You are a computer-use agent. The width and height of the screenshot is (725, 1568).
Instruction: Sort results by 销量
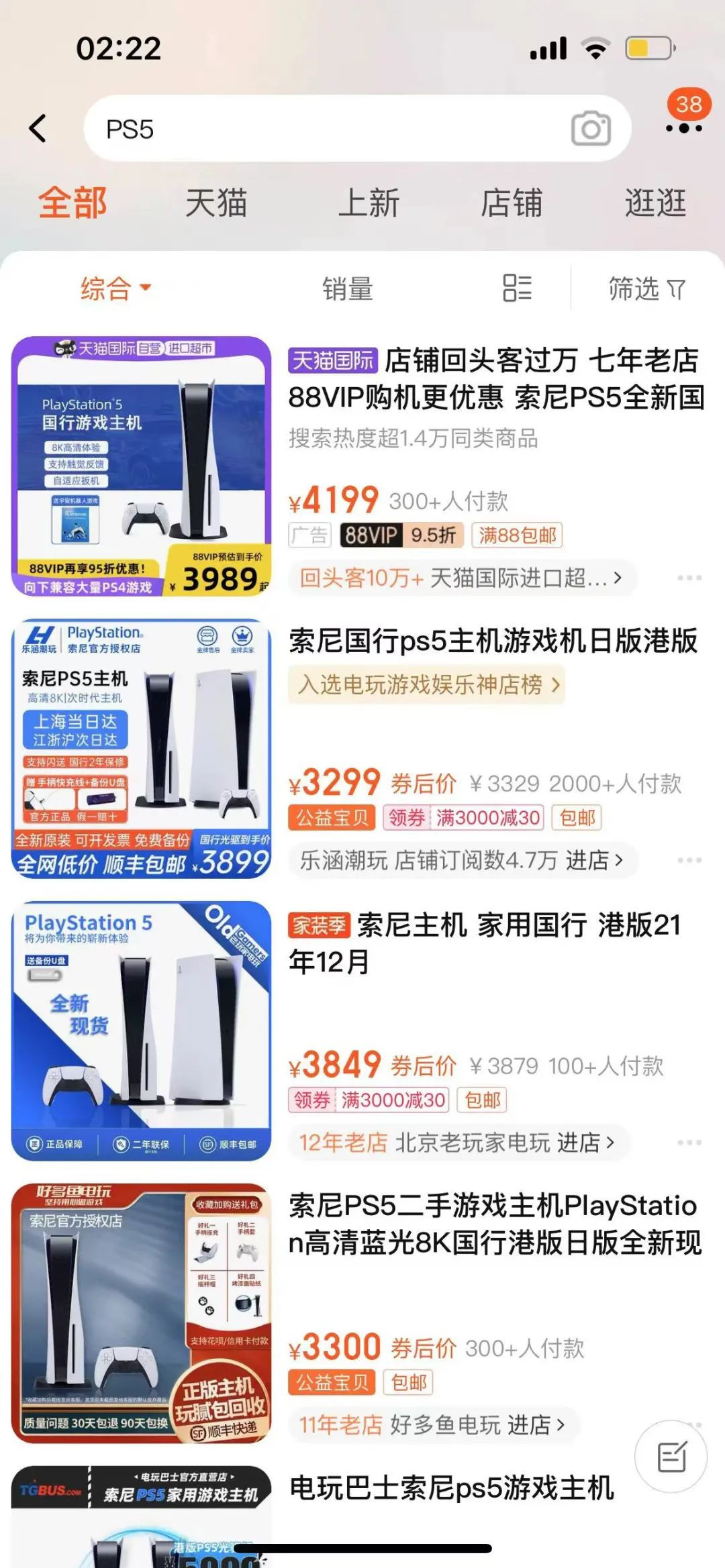point(347,289)
